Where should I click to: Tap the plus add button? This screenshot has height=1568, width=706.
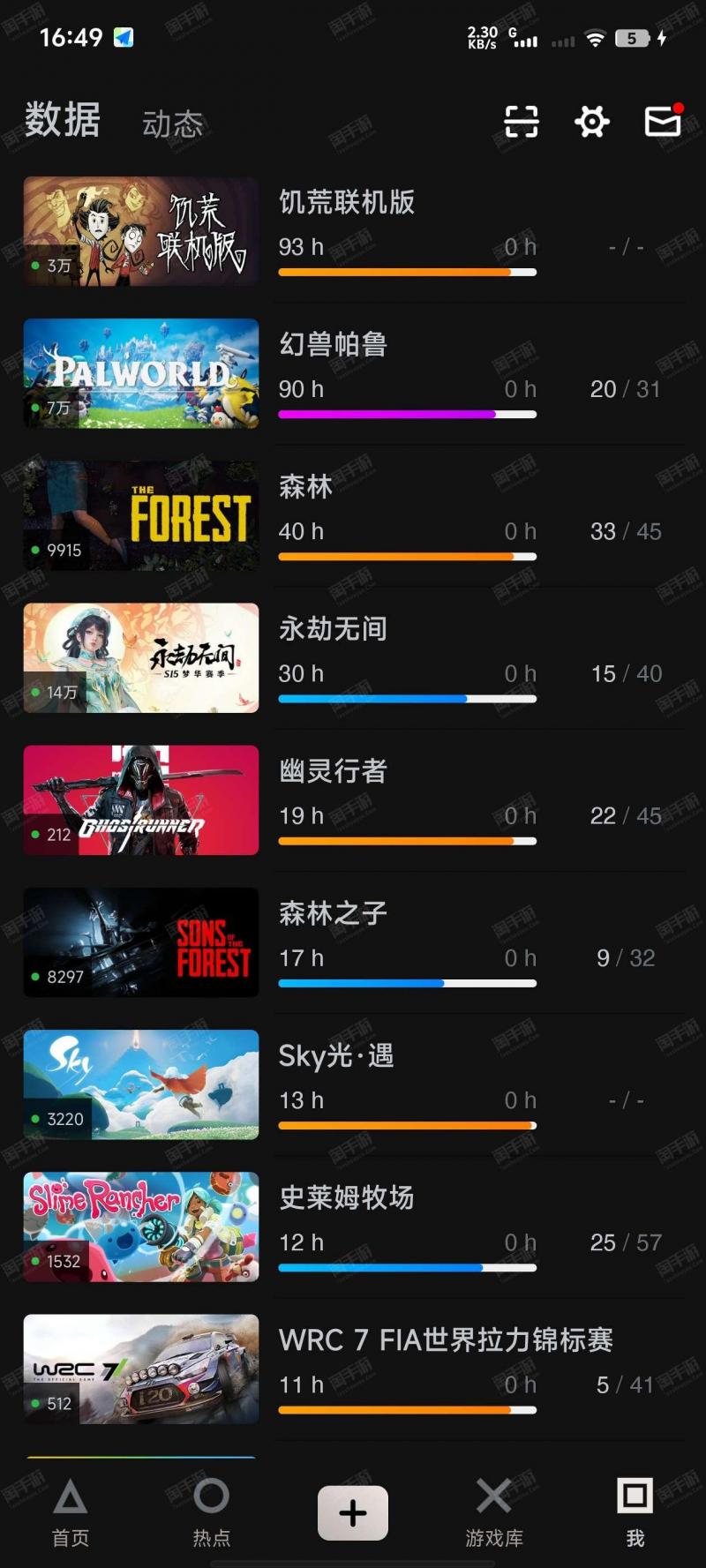point(353,1512)
